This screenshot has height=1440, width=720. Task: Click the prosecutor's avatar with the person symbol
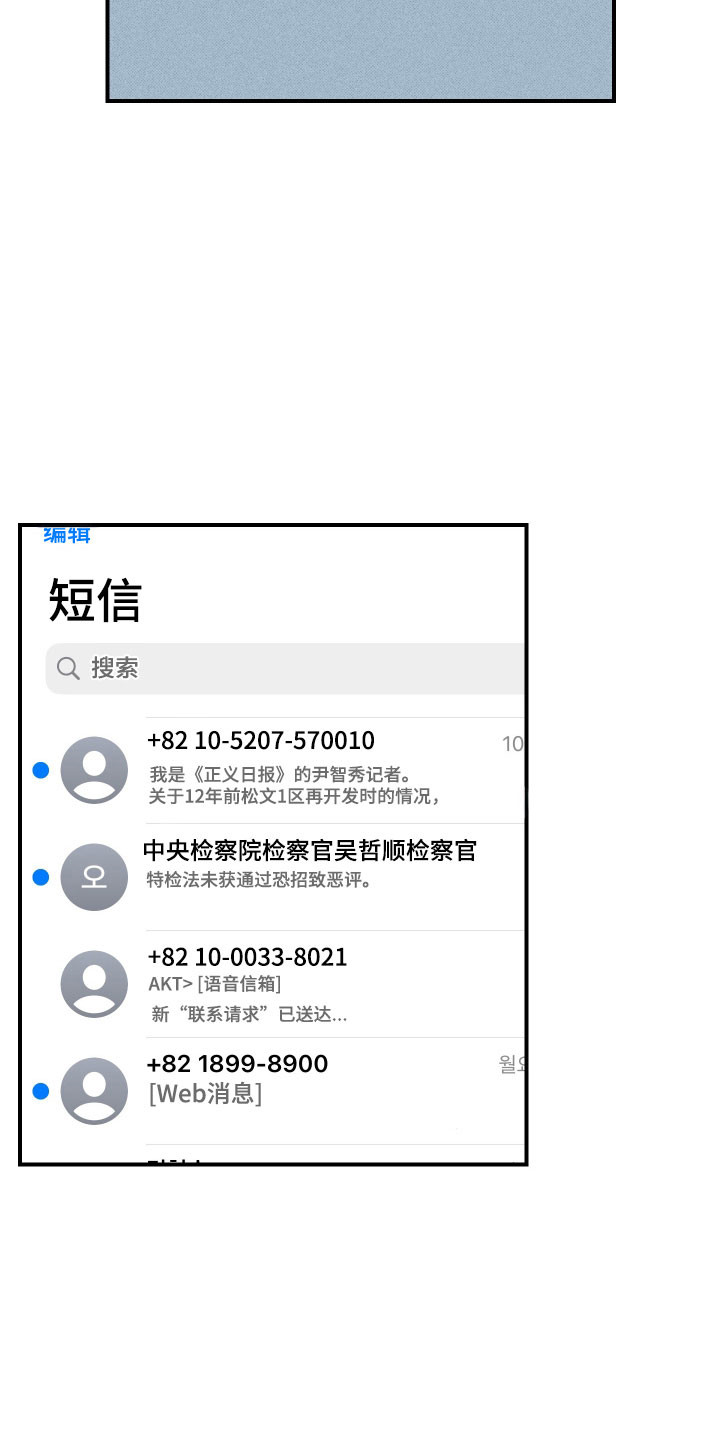[x=94, y=877]
